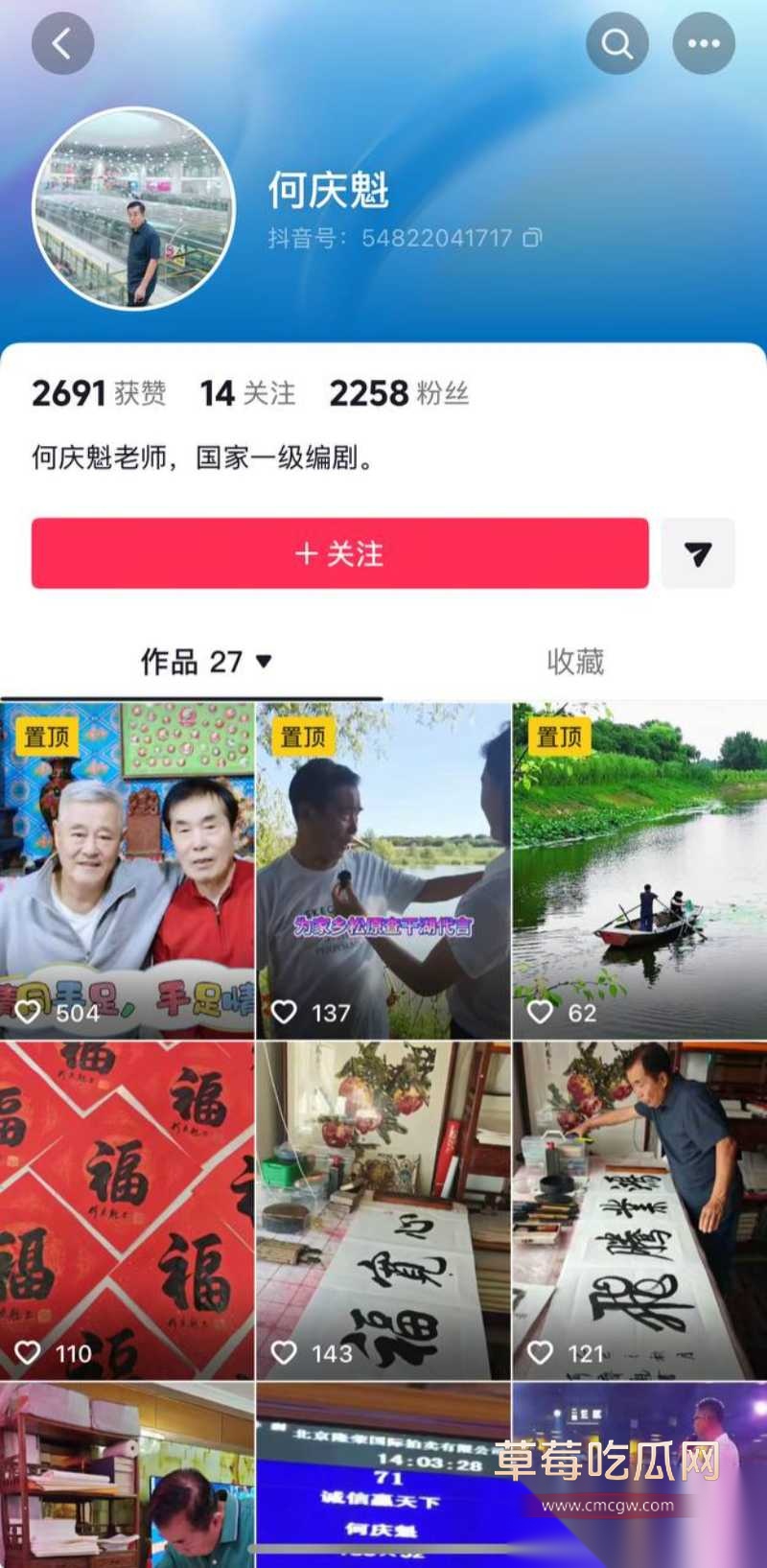The height and width of the screenshot is (1568, 767).
Task: Copy the 抖音号 account number
Action: point(534,237)
